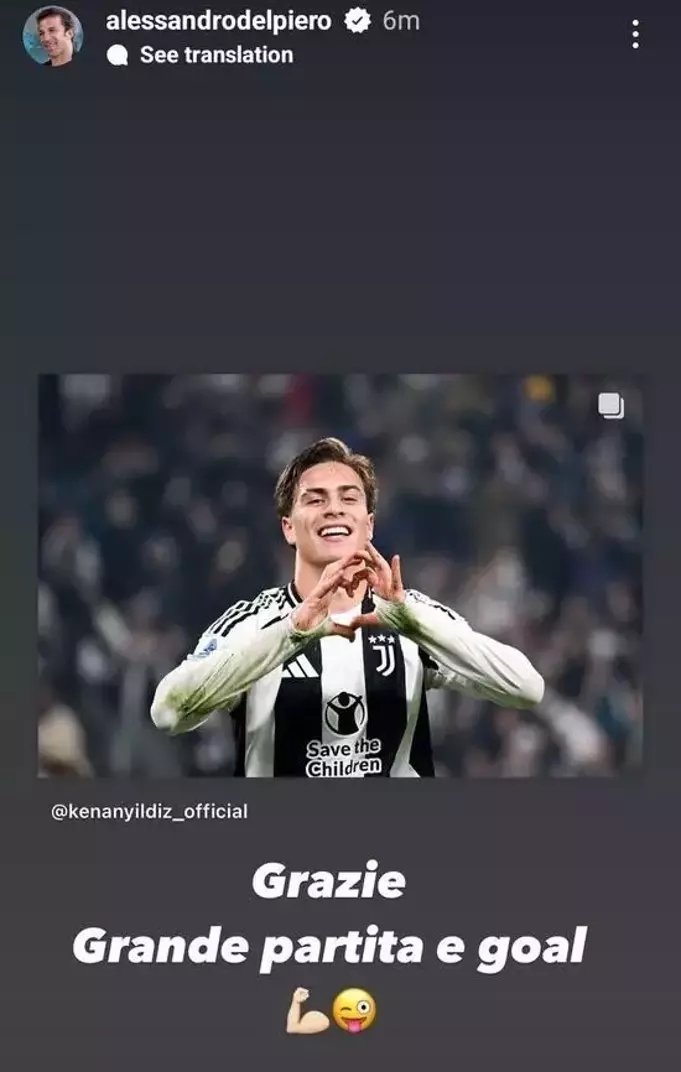Open the three-dot story options menu

pos(635,34)
